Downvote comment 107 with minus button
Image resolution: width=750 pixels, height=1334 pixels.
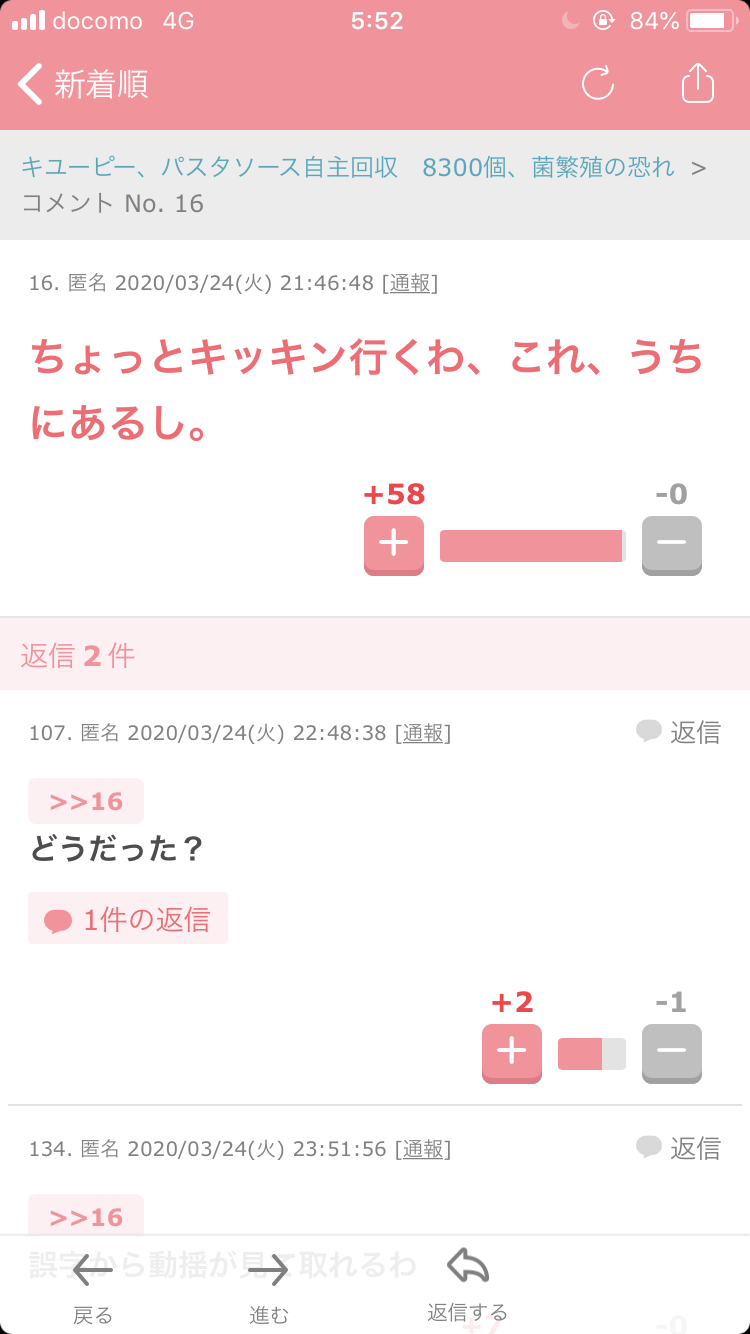(672, 1053)
